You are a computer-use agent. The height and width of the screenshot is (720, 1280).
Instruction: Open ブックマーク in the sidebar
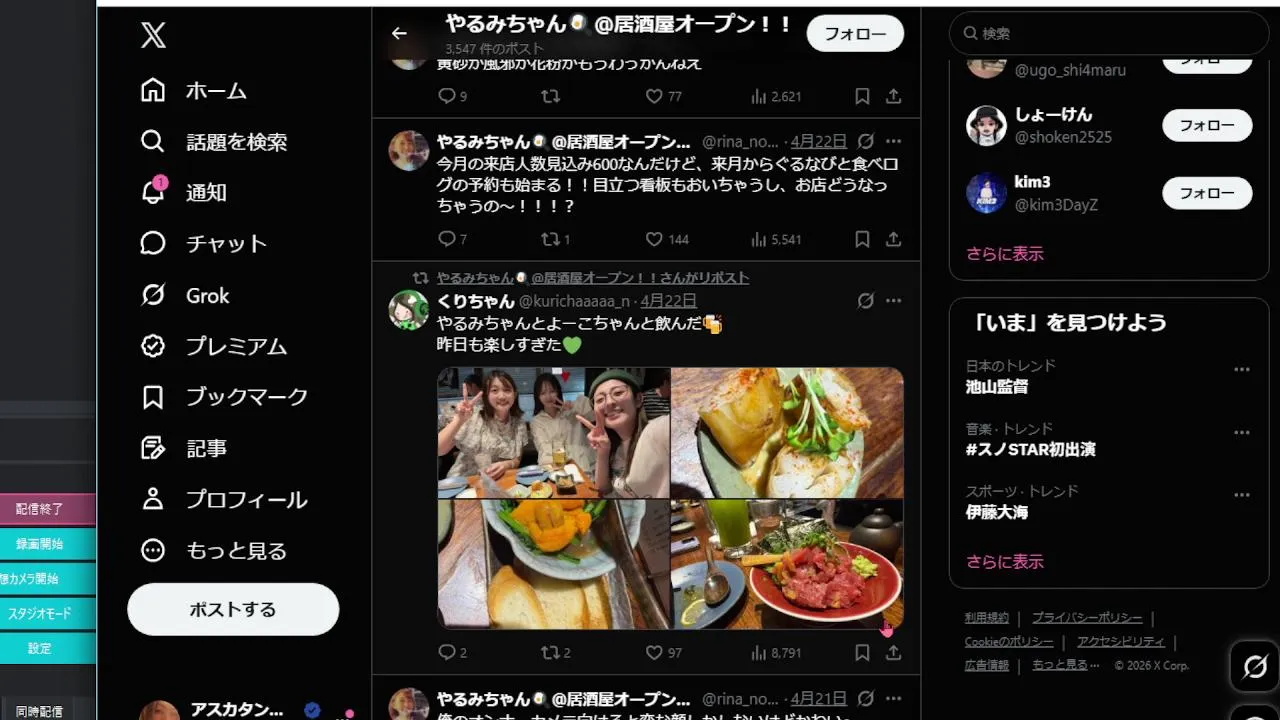click(x=246, y=397)
